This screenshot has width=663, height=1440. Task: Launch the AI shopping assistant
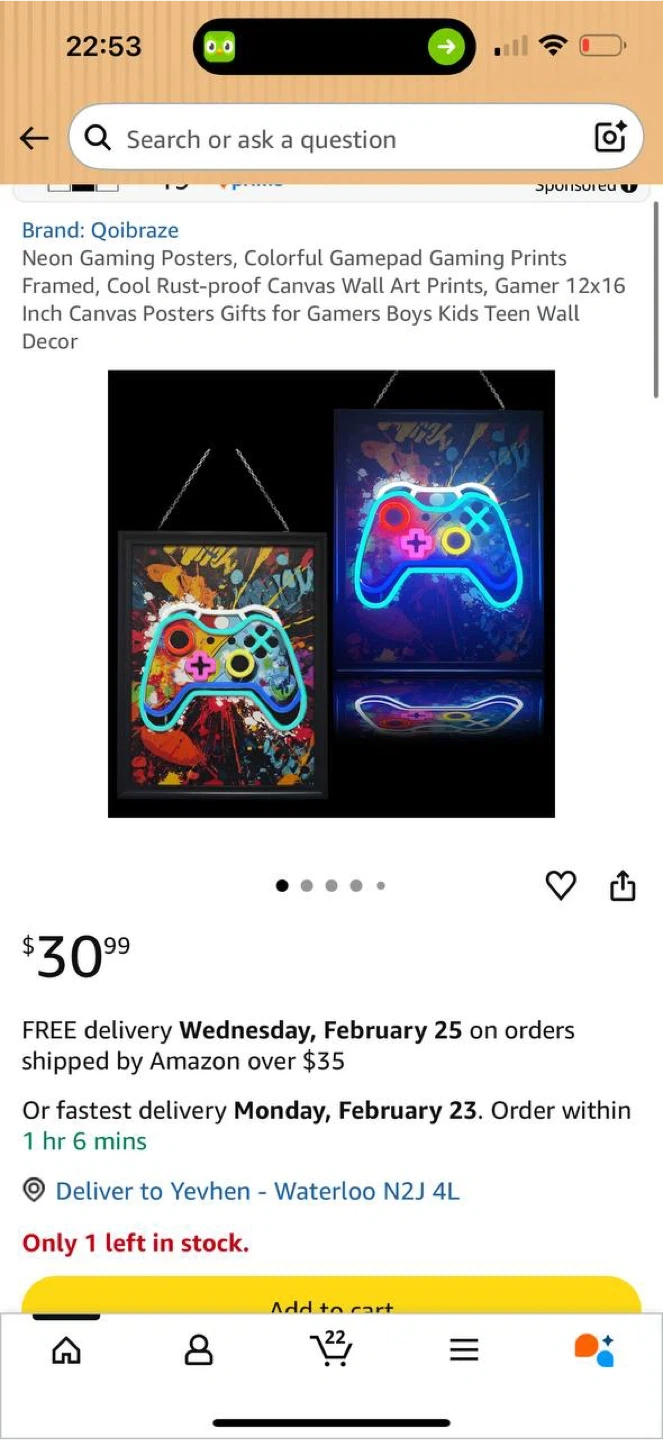pyautogui.click(x=595, y=1350)
